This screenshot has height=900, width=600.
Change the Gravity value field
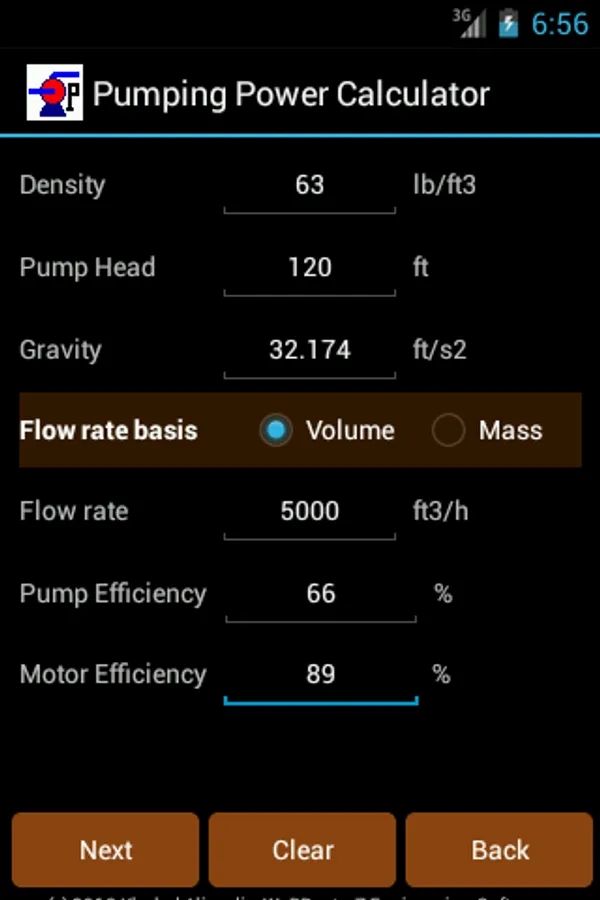[309, 351]
